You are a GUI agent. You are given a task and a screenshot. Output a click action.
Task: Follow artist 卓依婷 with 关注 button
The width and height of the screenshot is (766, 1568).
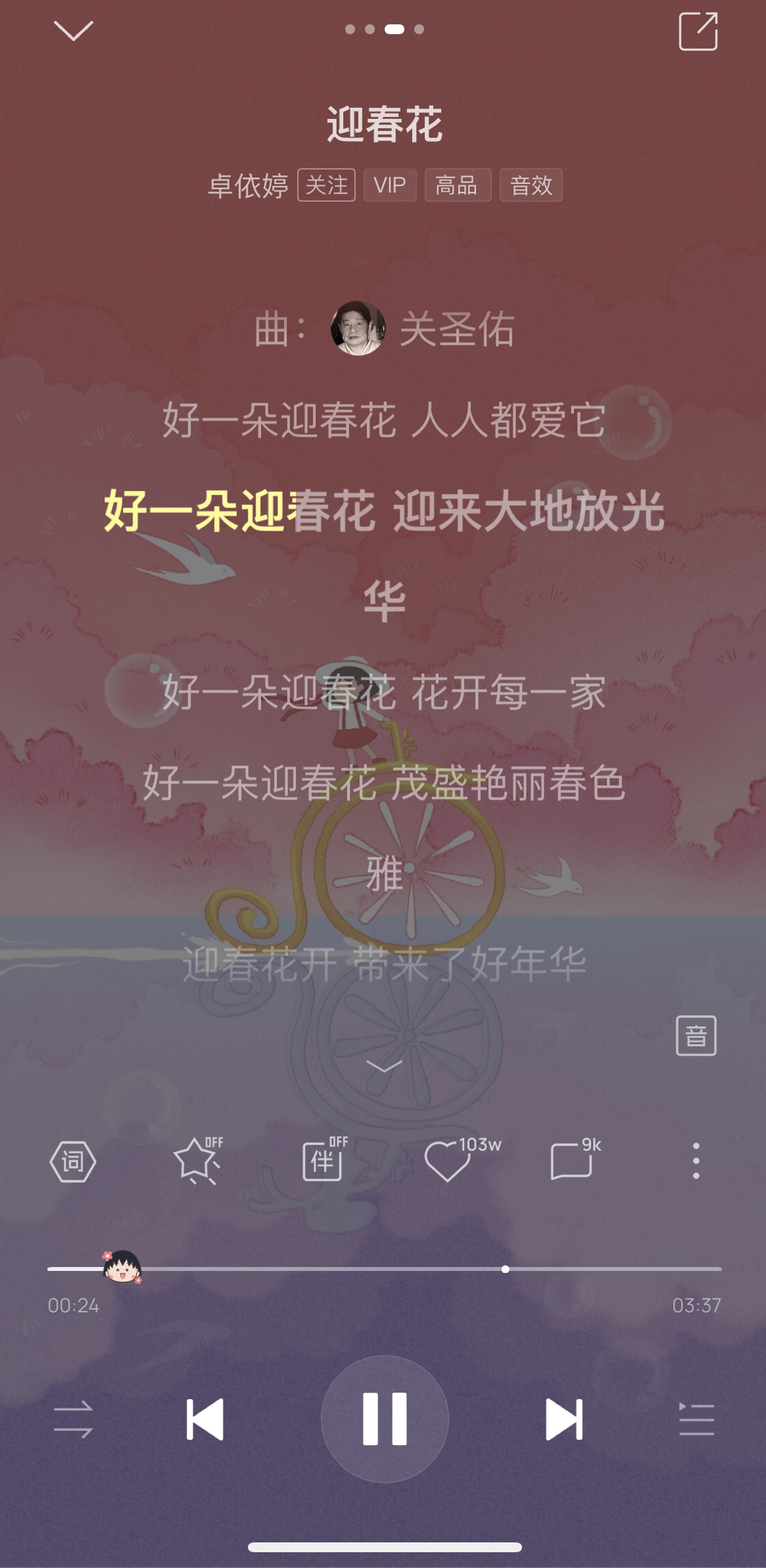click(326, 185)
